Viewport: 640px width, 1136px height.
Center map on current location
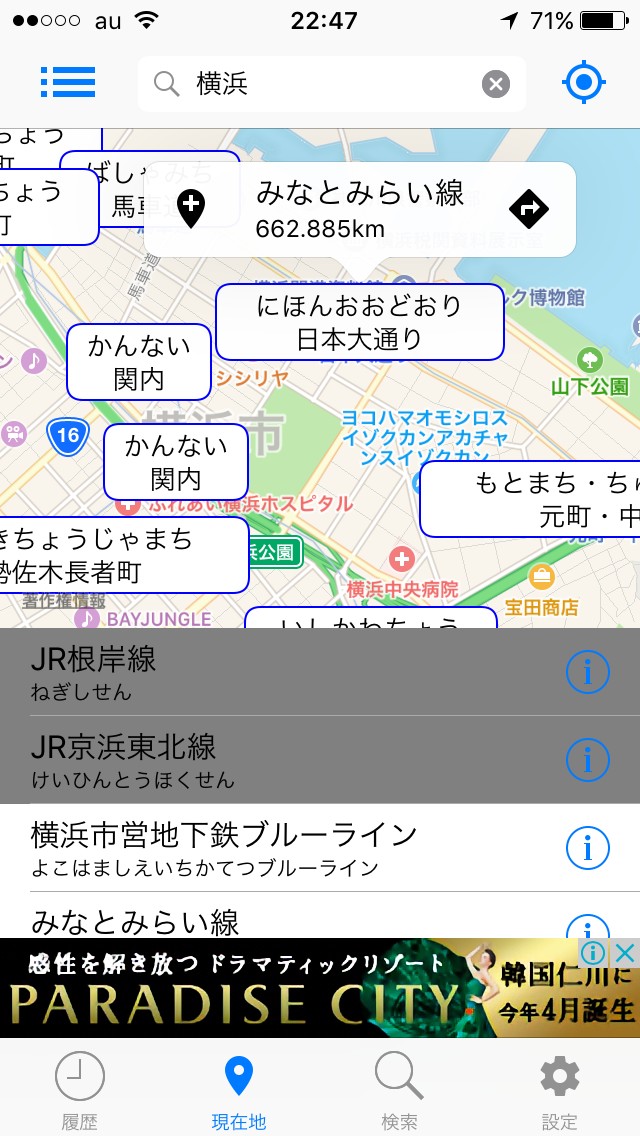(585, 82)
